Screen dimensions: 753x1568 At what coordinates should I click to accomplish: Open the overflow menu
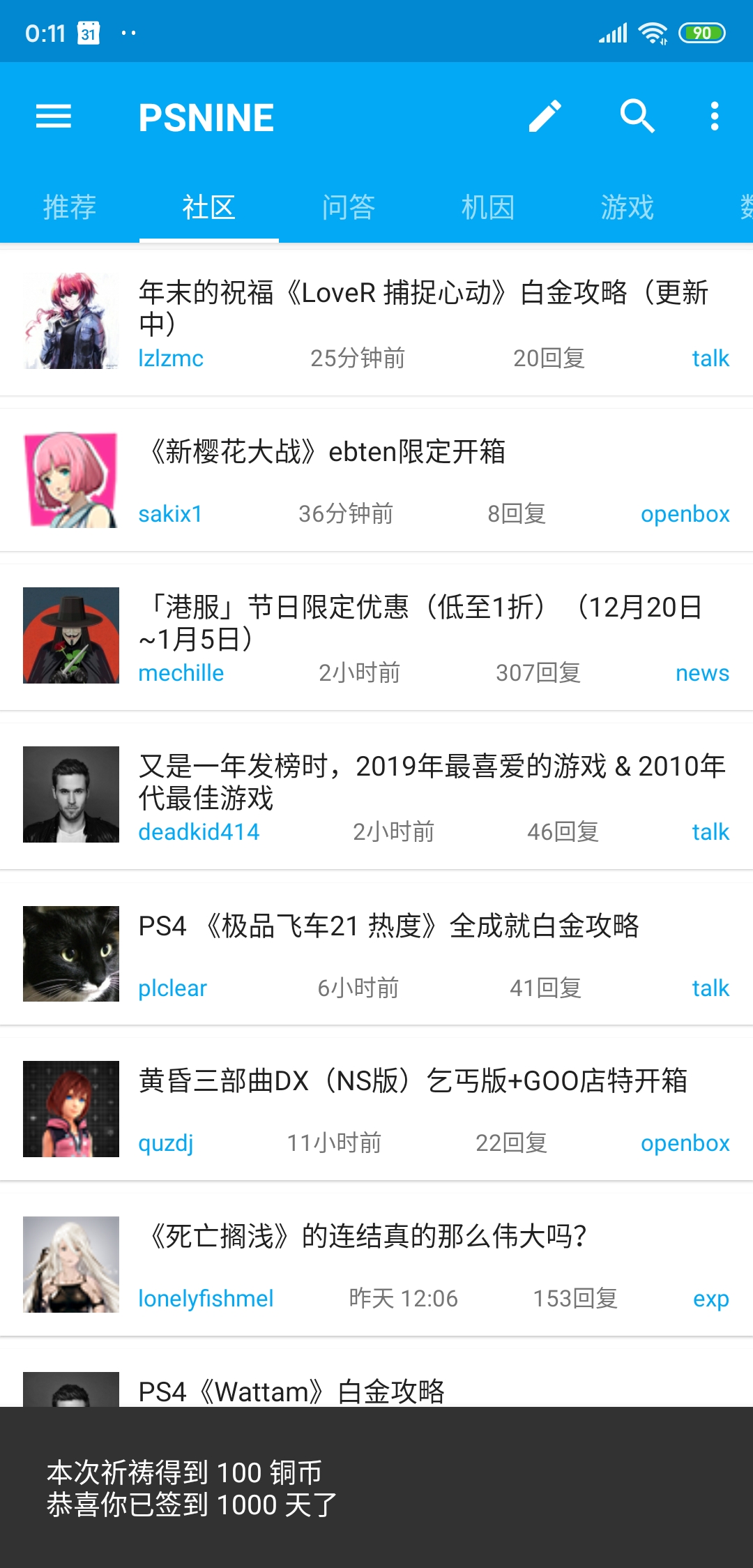(x=714, y=116)
